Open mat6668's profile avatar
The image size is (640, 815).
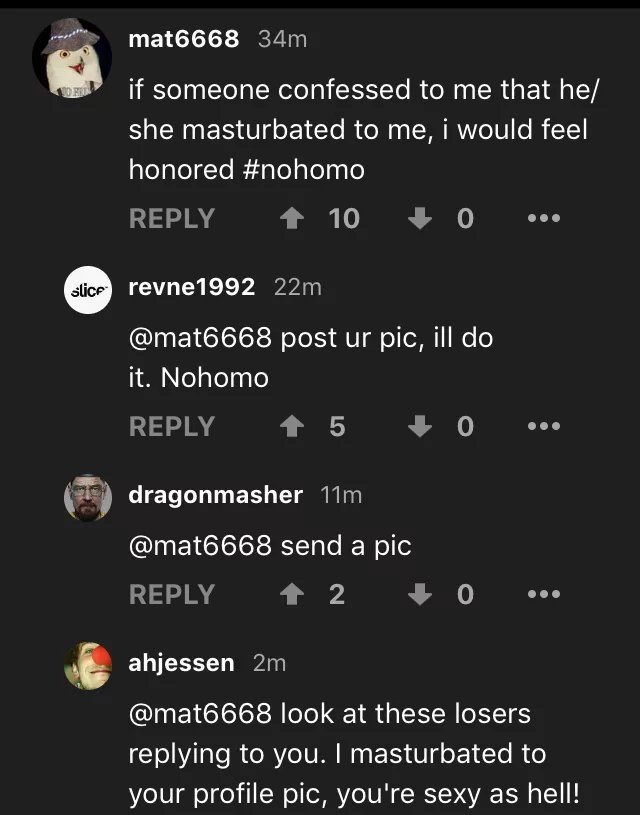point(71,57)
